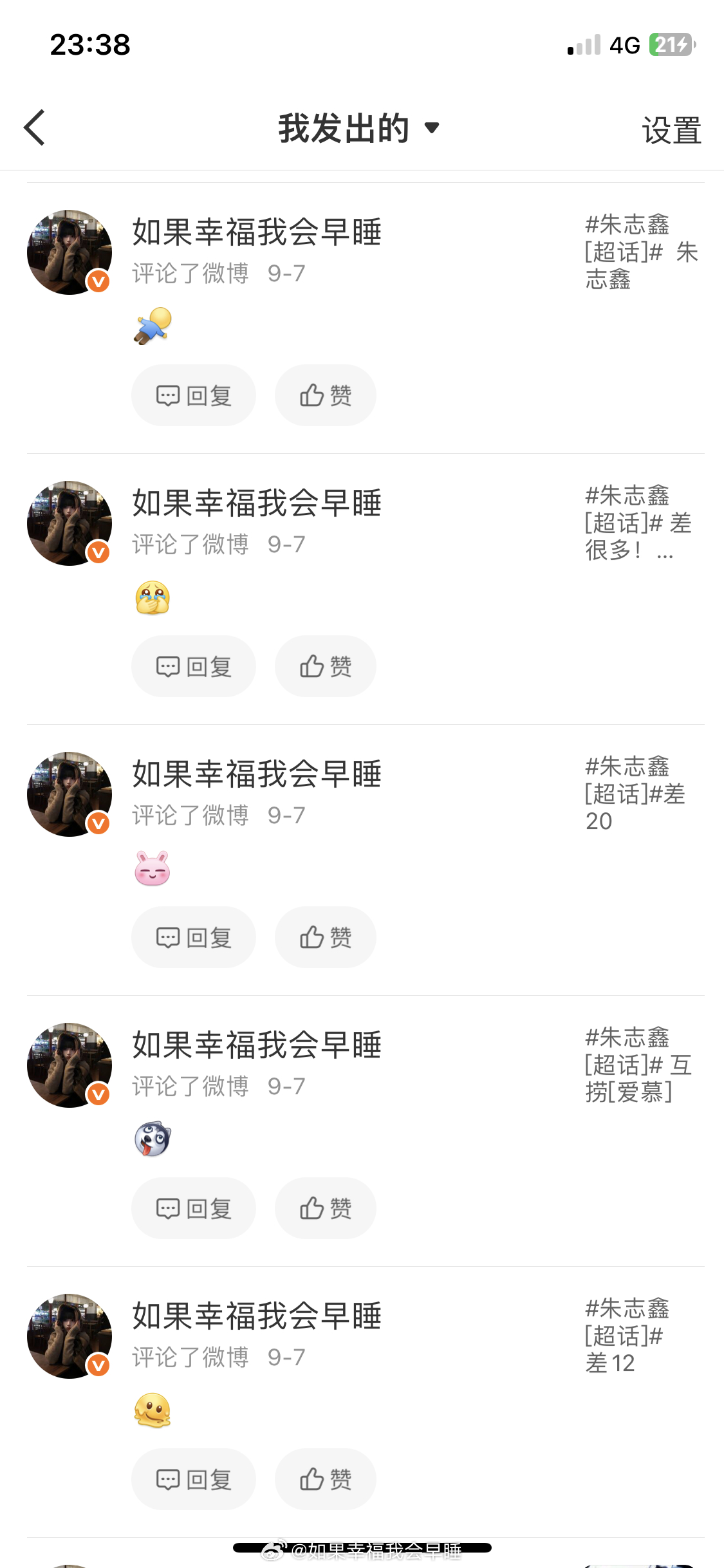Open 设置 in the top bar
Screen dimensions: 724x1568
(x=671, y=130)
